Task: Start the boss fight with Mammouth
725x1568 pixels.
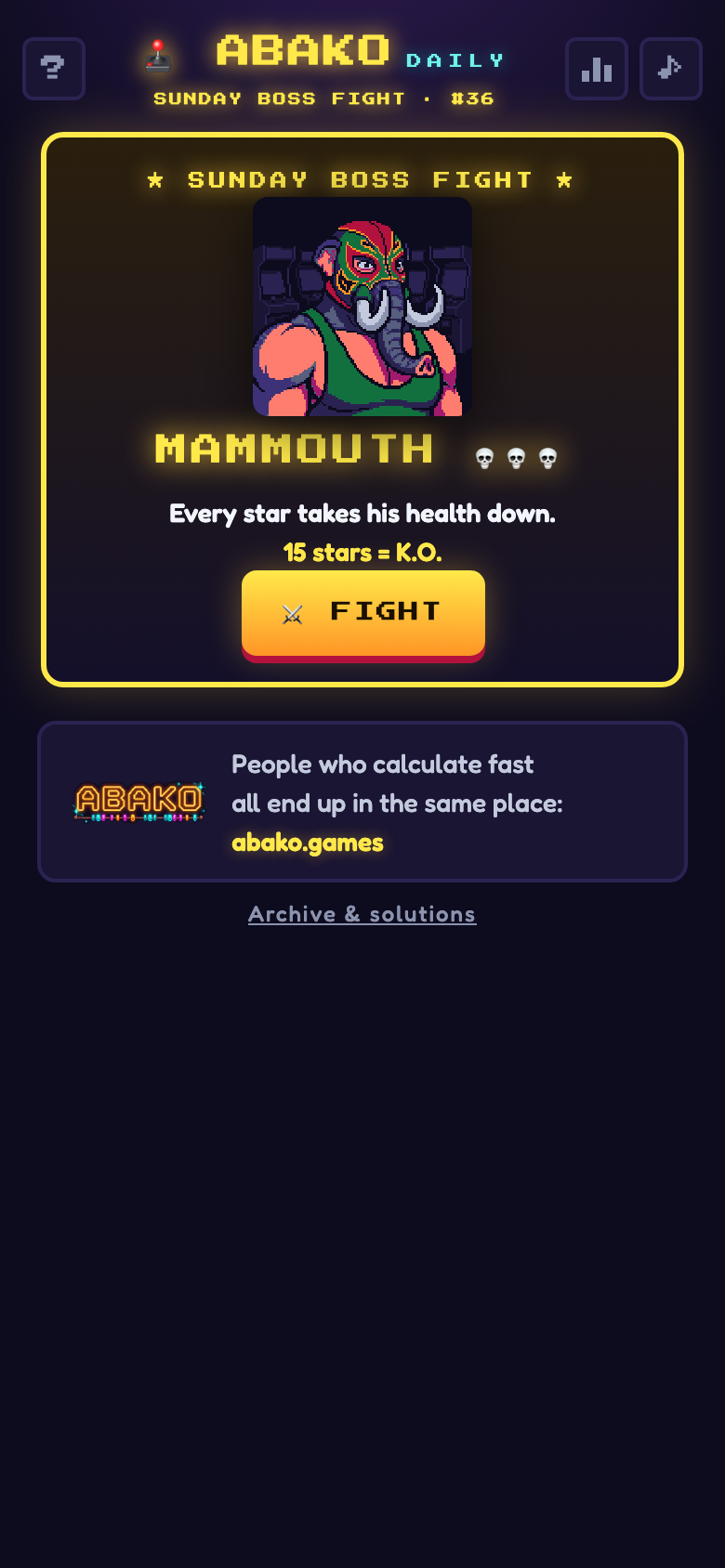Action: (363, 614)
